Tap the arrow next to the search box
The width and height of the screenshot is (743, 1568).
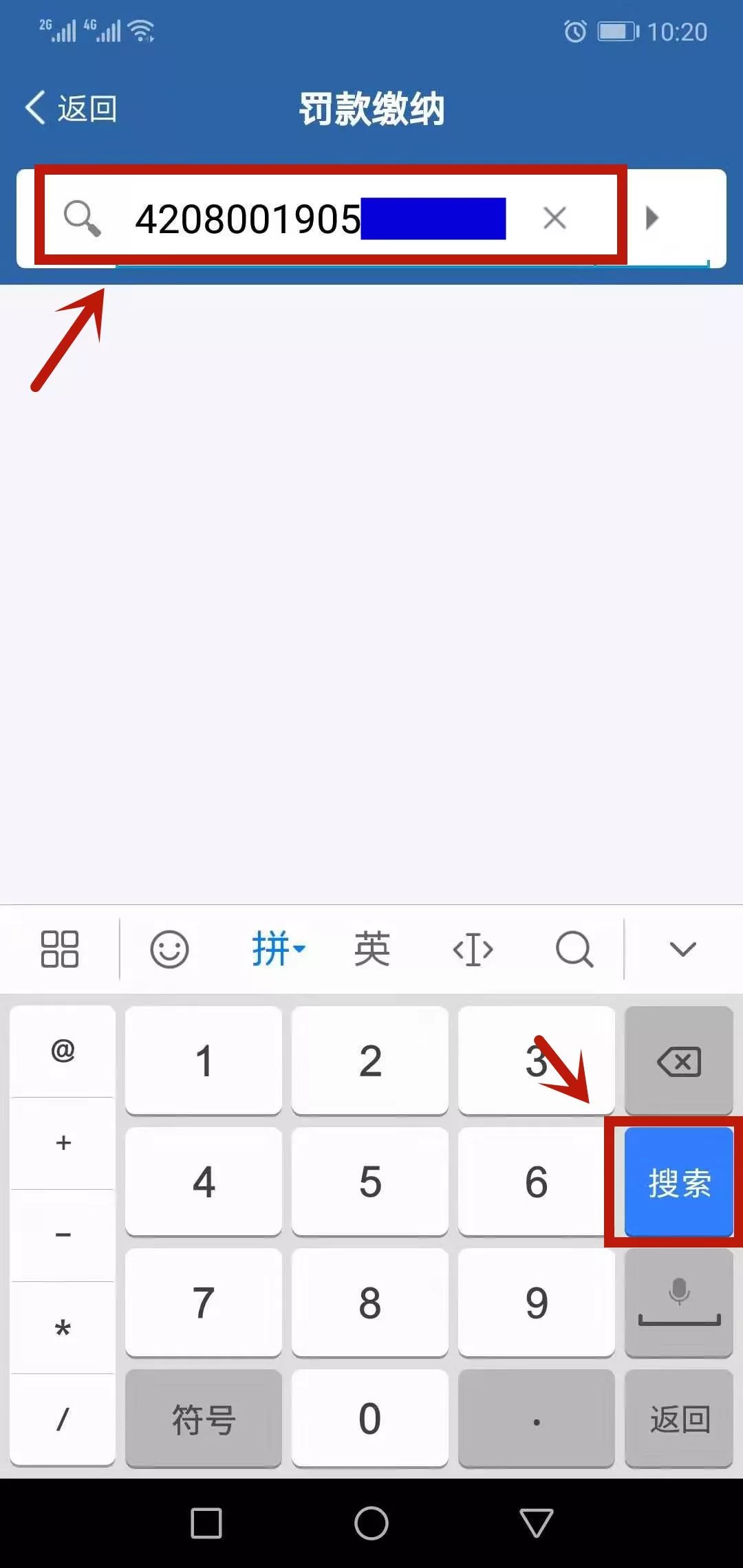652,218
